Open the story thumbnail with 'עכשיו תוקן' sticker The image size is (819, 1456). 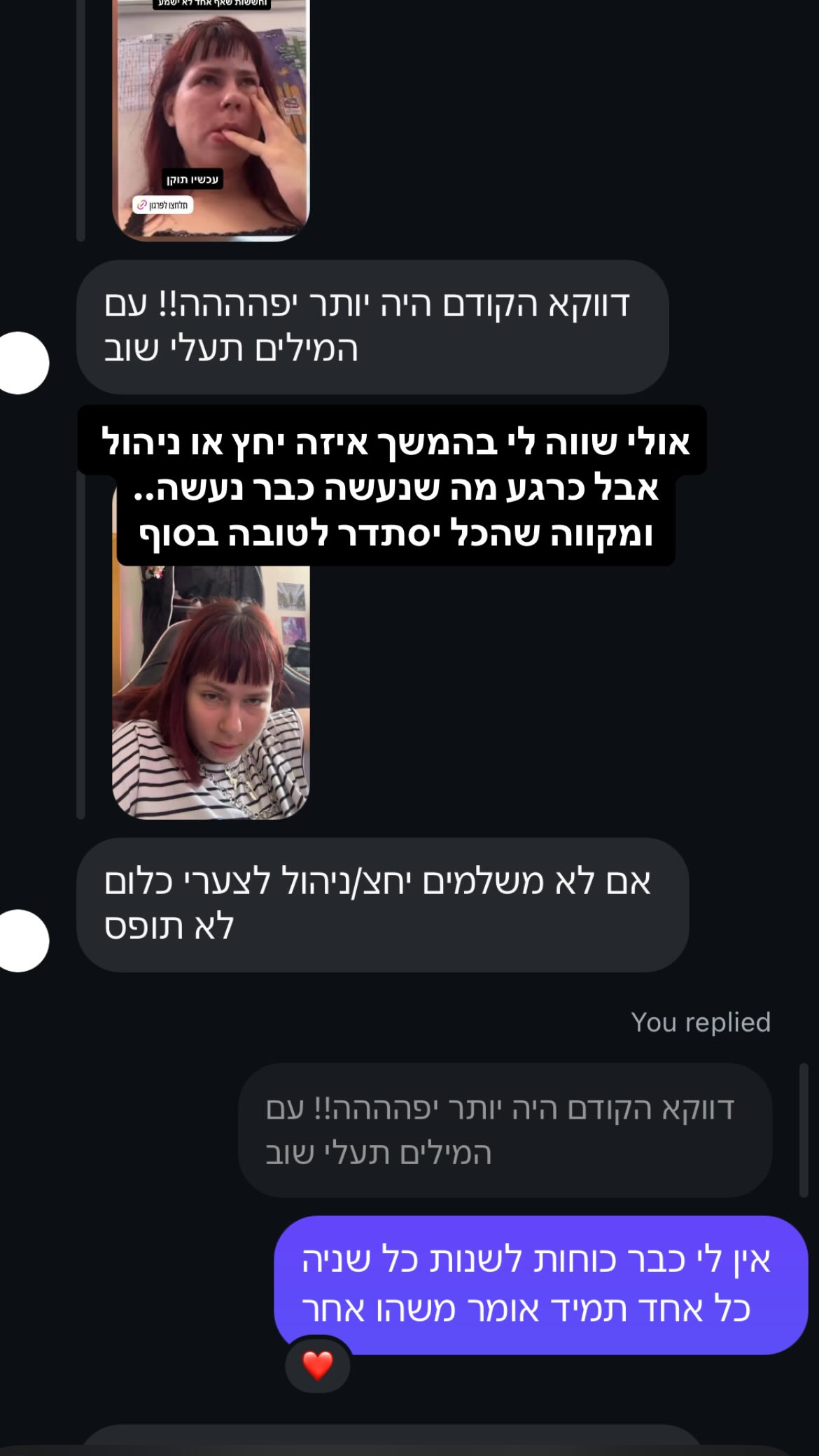coord(211,119)
